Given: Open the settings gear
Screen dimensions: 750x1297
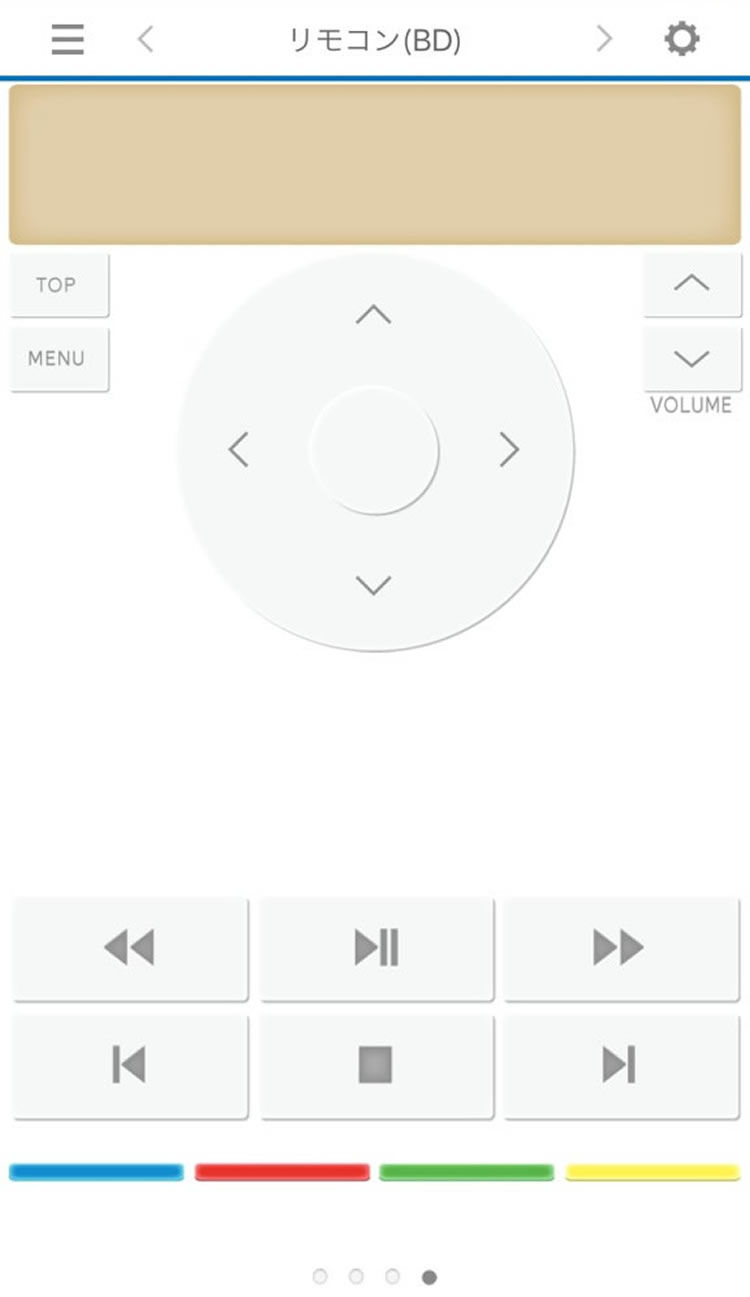Looking at the screenshot, I should pos(682,40).
